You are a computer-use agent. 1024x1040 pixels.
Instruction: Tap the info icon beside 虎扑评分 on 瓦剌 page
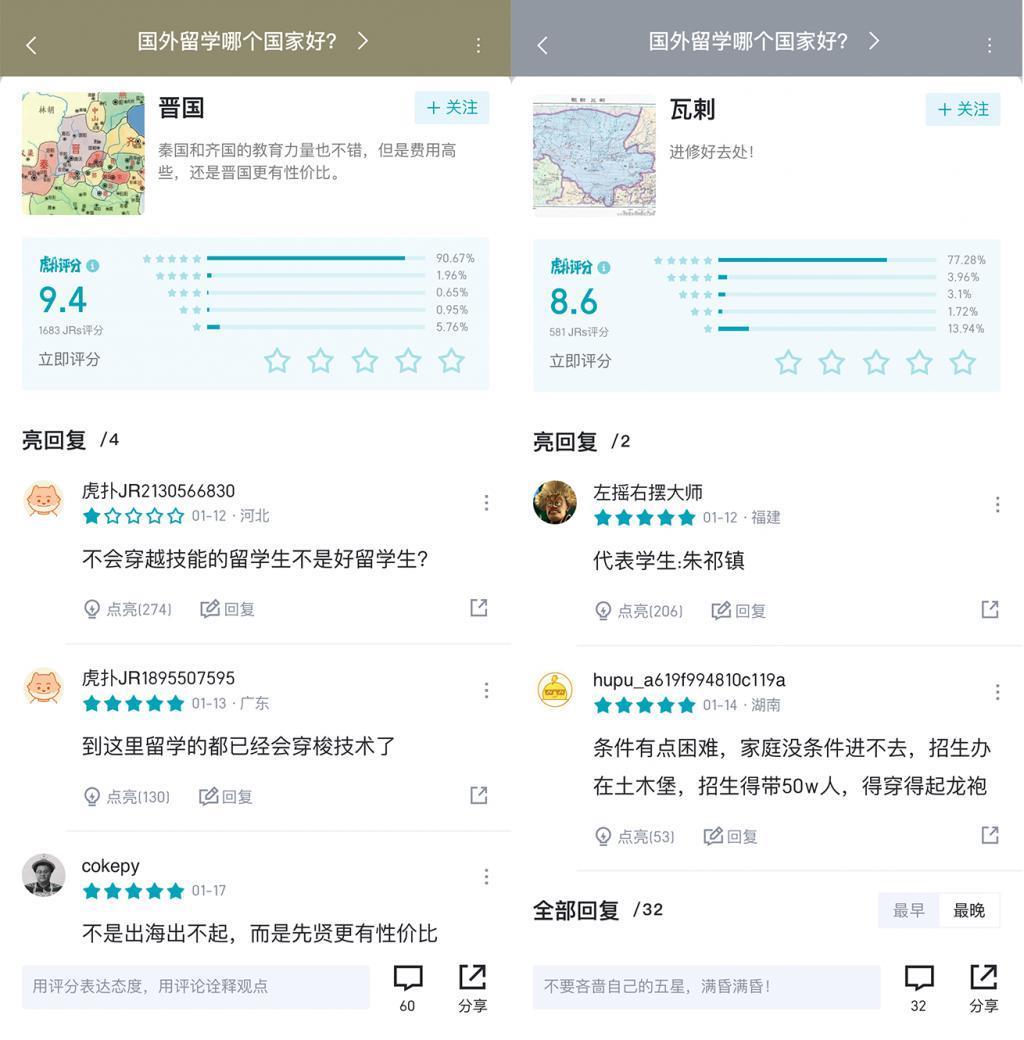(602, 267)
